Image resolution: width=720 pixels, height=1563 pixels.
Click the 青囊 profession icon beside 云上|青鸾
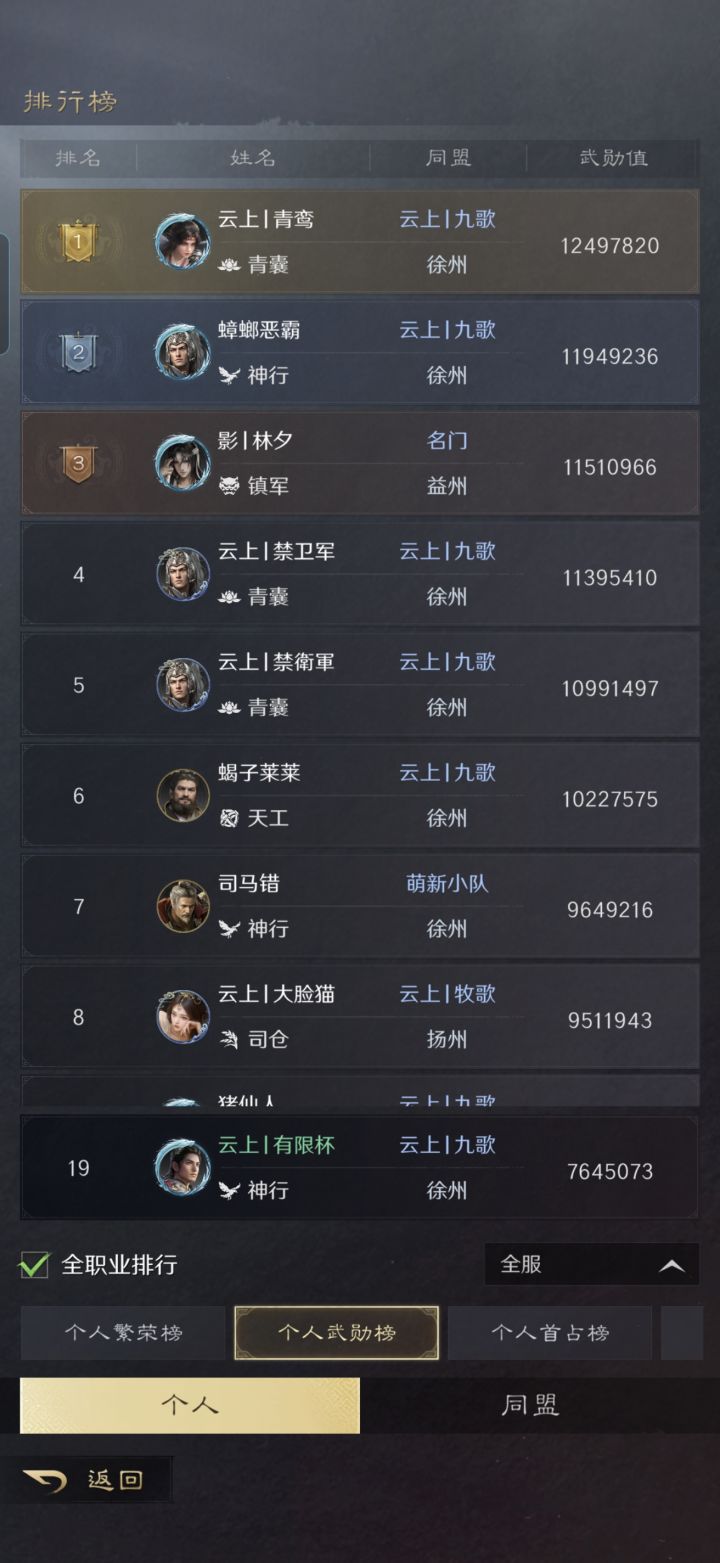[228, 266]
